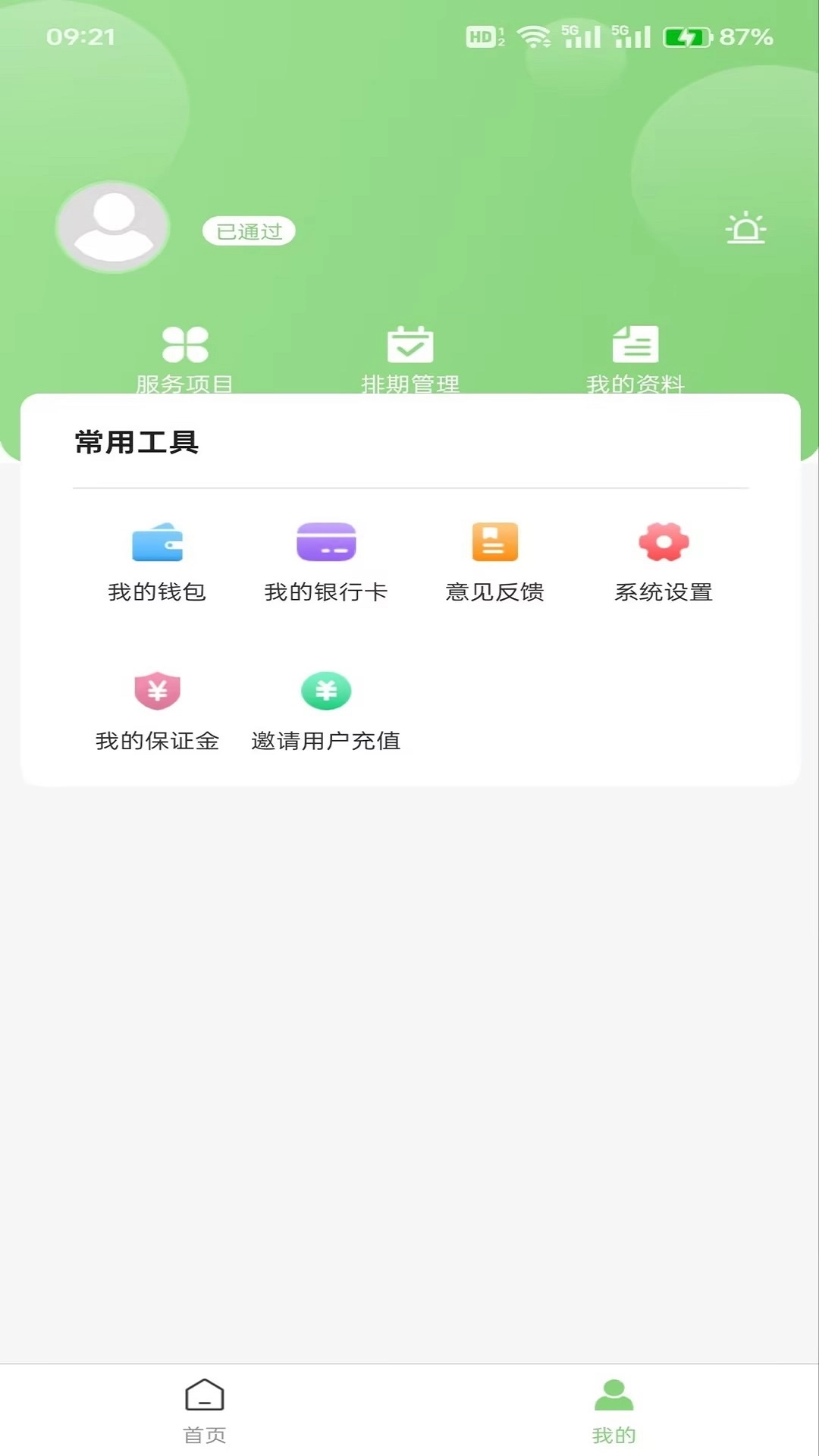819x1456 pixels.
Task: Tap the gear icon above 系统设置
Action: 663,541
